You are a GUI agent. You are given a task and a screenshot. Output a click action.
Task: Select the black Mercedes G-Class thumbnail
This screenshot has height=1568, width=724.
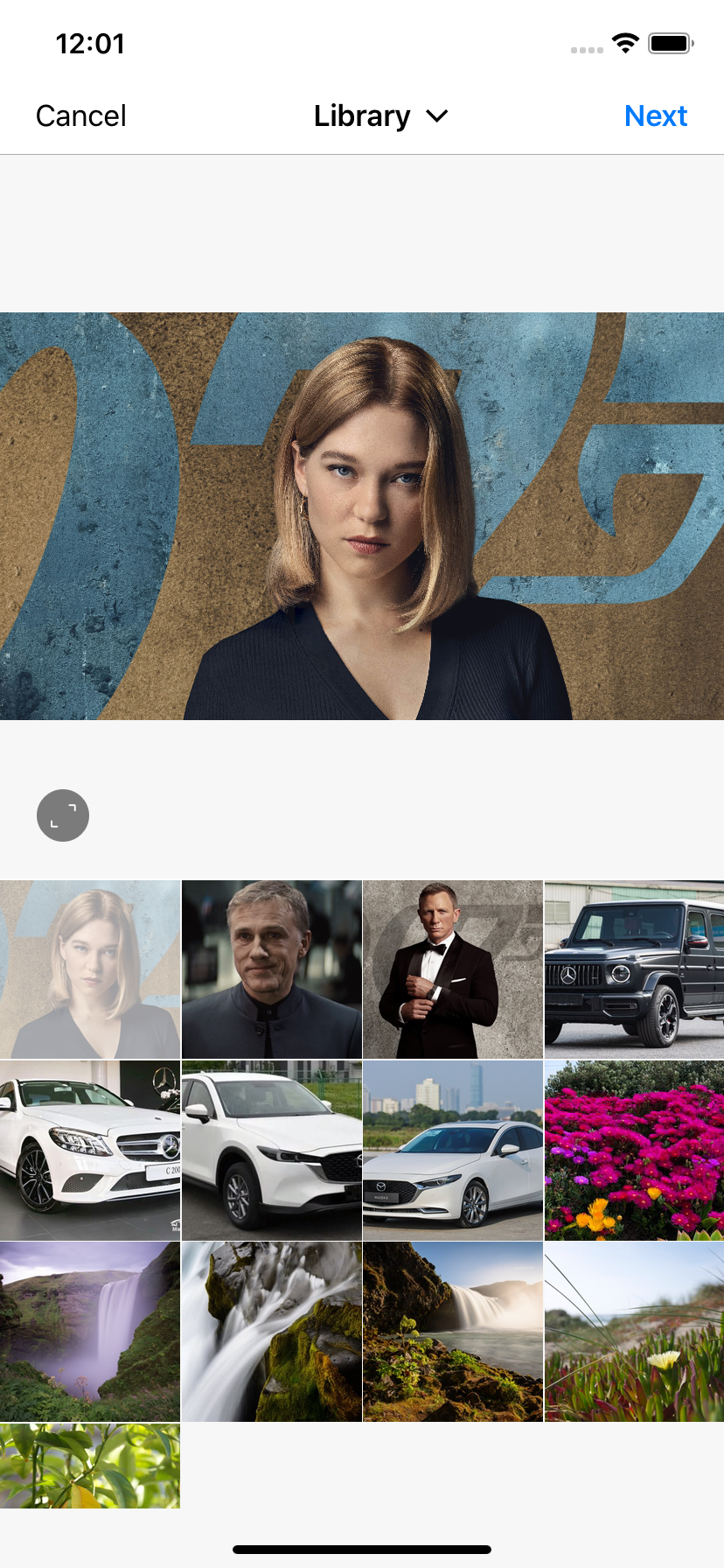pos(633,968)
